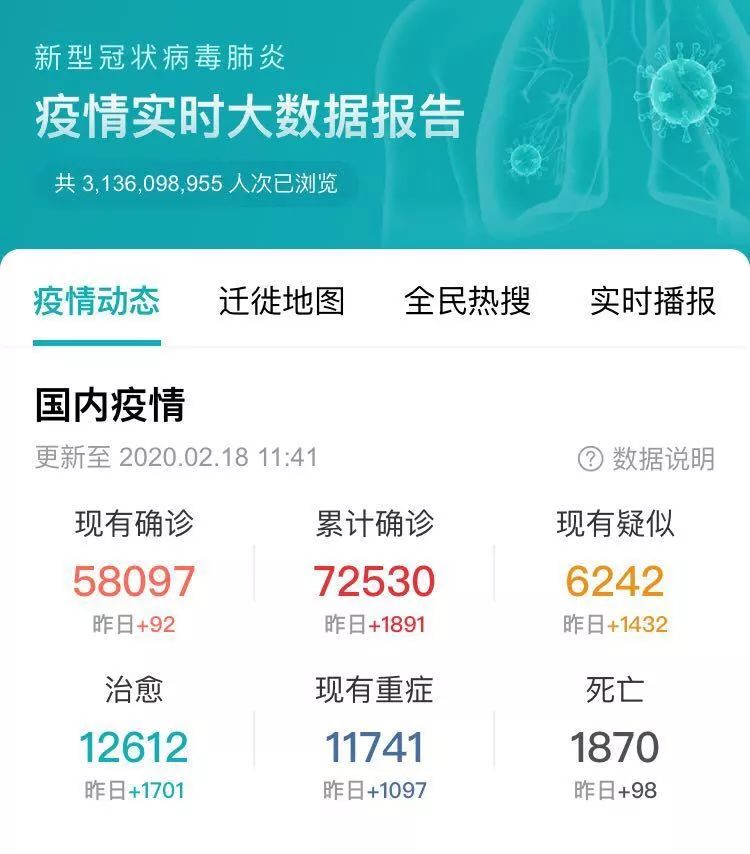The height and width of the screenshot is (854, 750).
Task: Go to the 实时播报 tab
Action: [652, 301]
